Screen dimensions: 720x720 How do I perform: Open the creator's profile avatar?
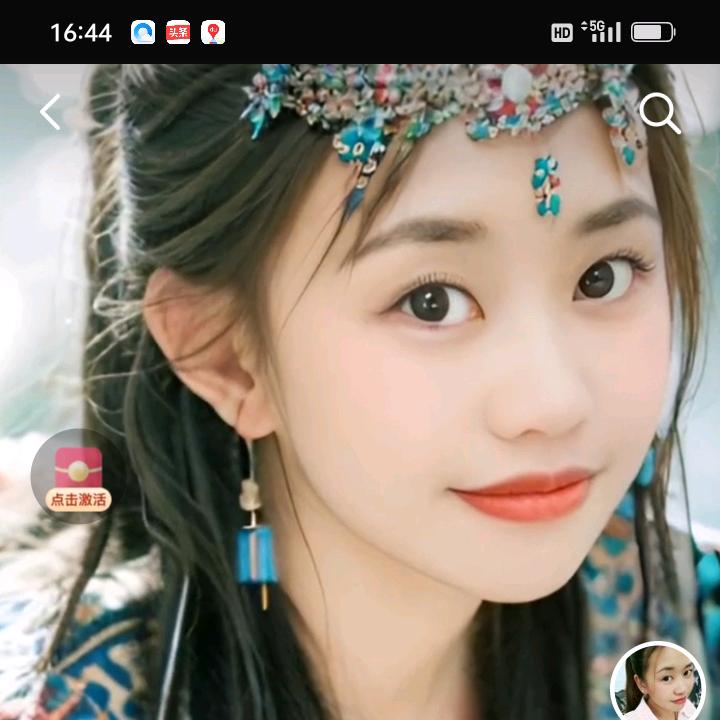point(657,685)
